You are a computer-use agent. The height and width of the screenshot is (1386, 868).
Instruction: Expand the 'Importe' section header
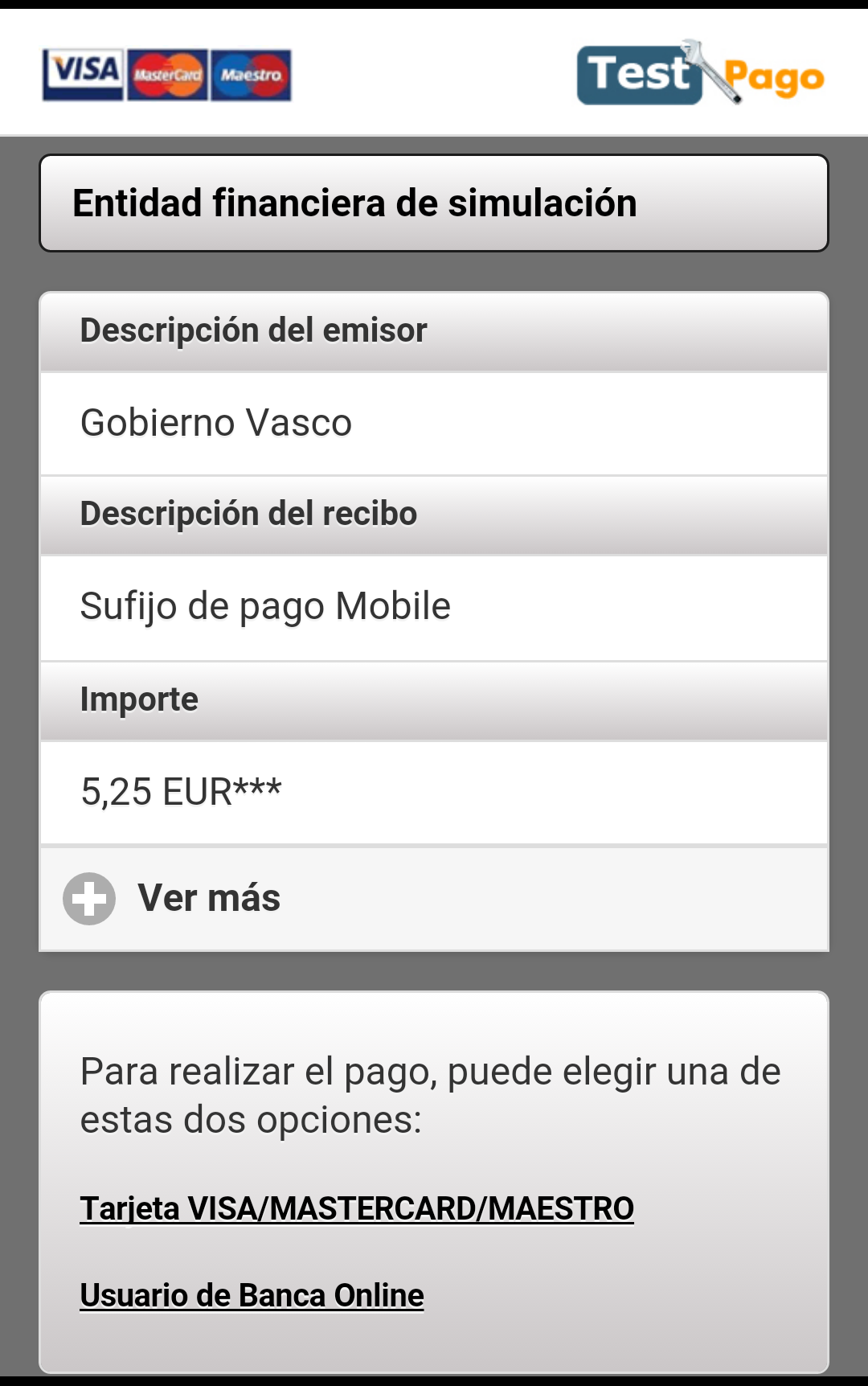(x=137, y=698)
